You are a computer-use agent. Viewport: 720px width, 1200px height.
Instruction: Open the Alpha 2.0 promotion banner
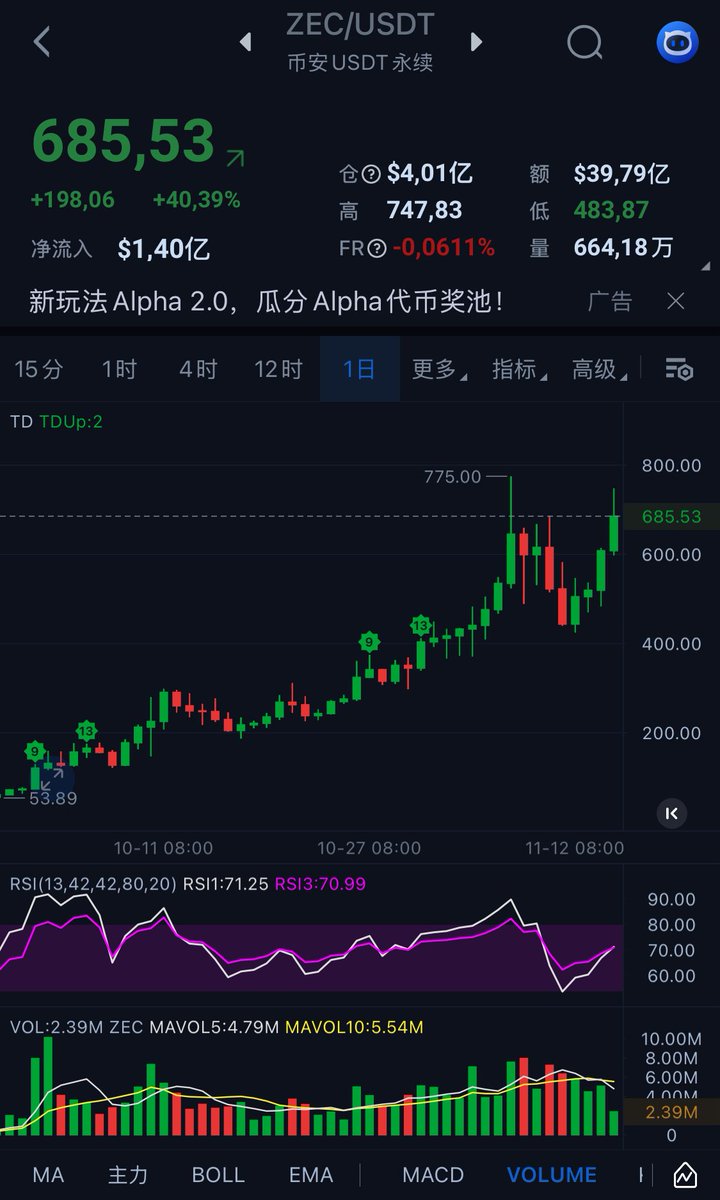pos(265,301)
